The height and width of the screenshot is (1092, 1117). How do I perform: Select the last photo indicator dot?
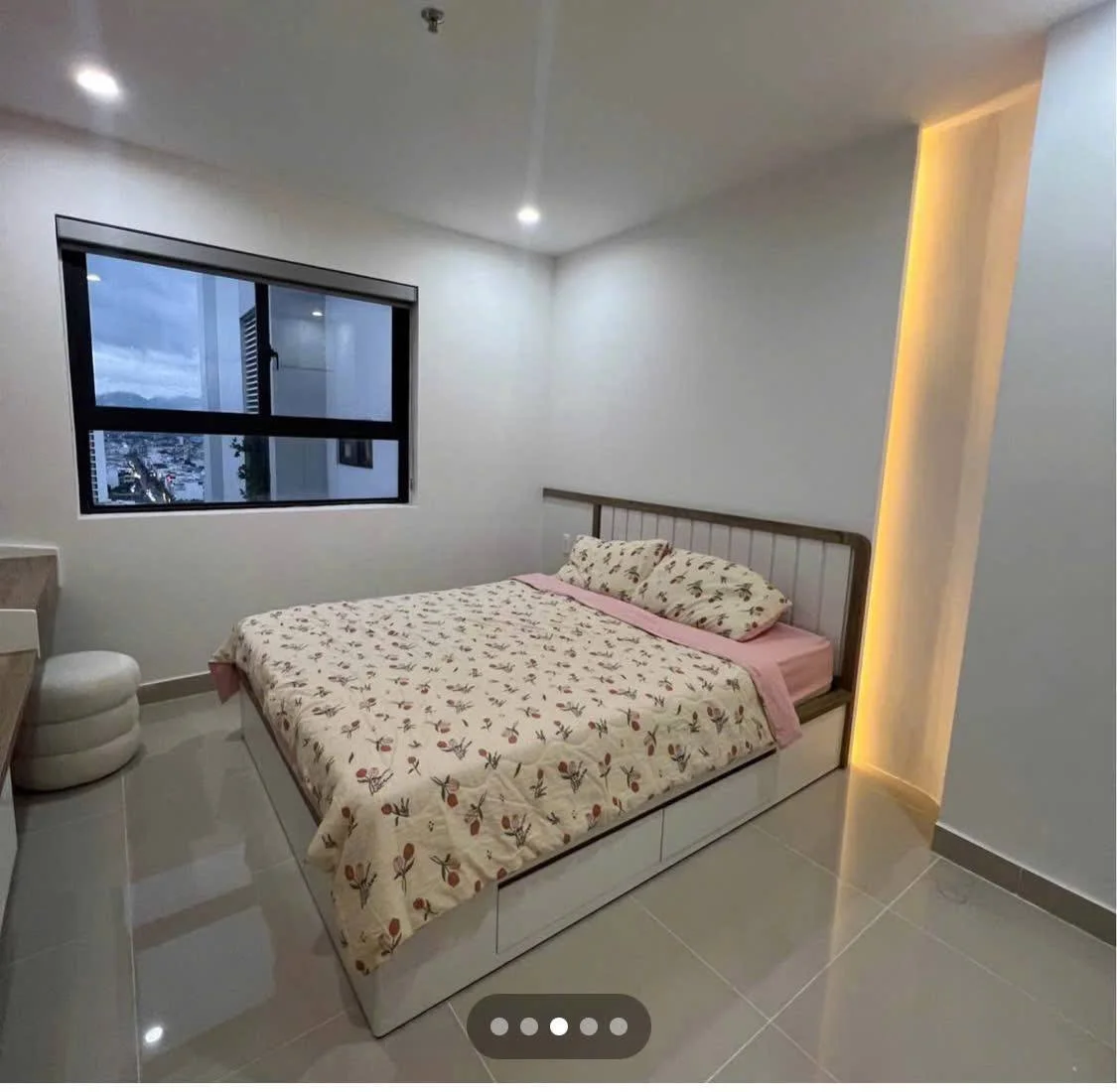(619, 1026)
